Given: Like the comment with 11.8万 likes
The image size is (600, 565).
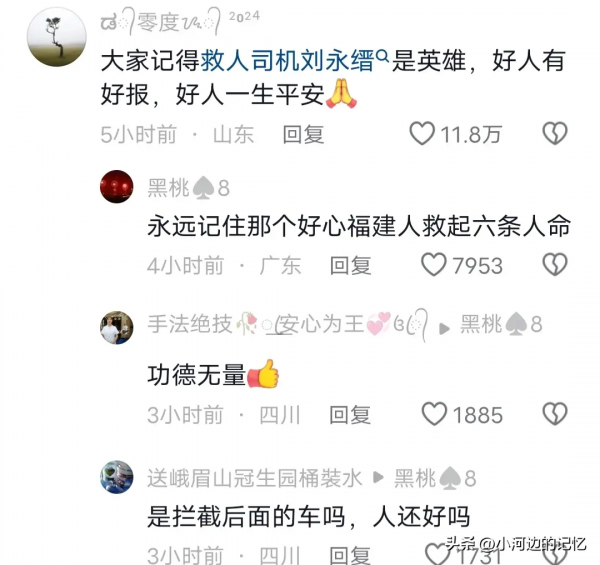Looking at the screenshot, I should (x=424, y=133).
